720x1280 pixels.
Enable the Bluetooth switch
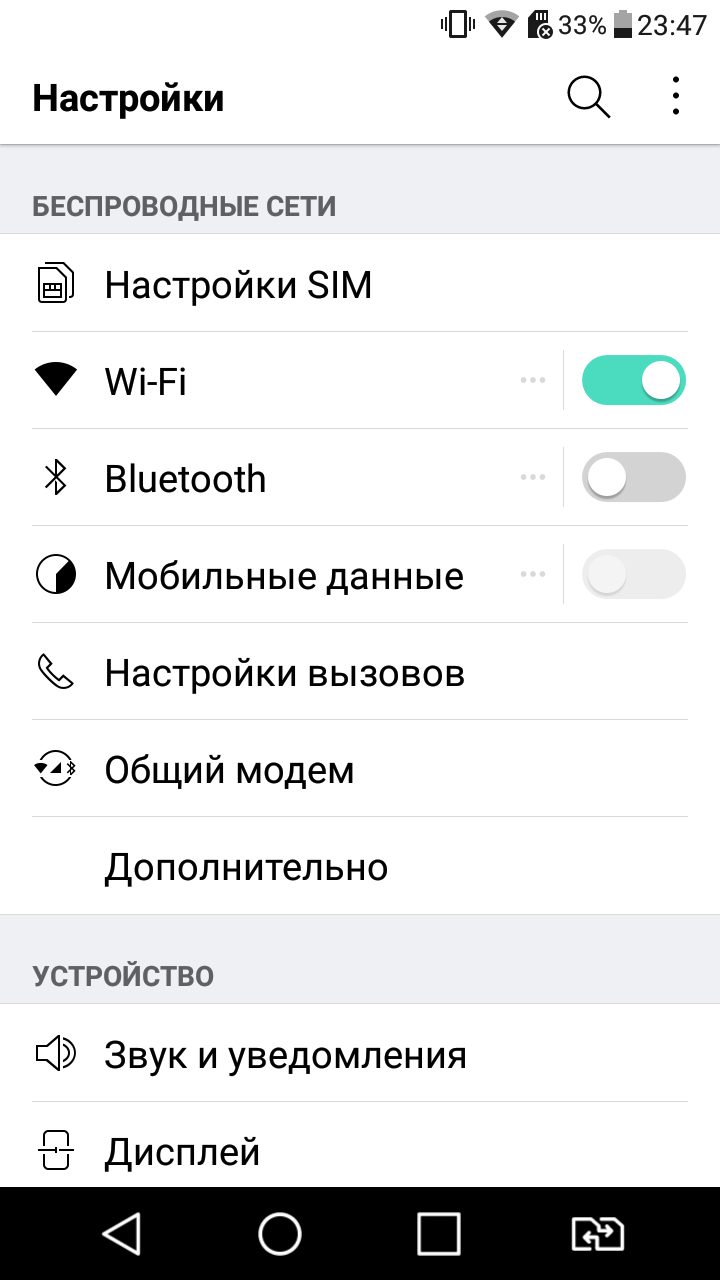coord(634,477)
